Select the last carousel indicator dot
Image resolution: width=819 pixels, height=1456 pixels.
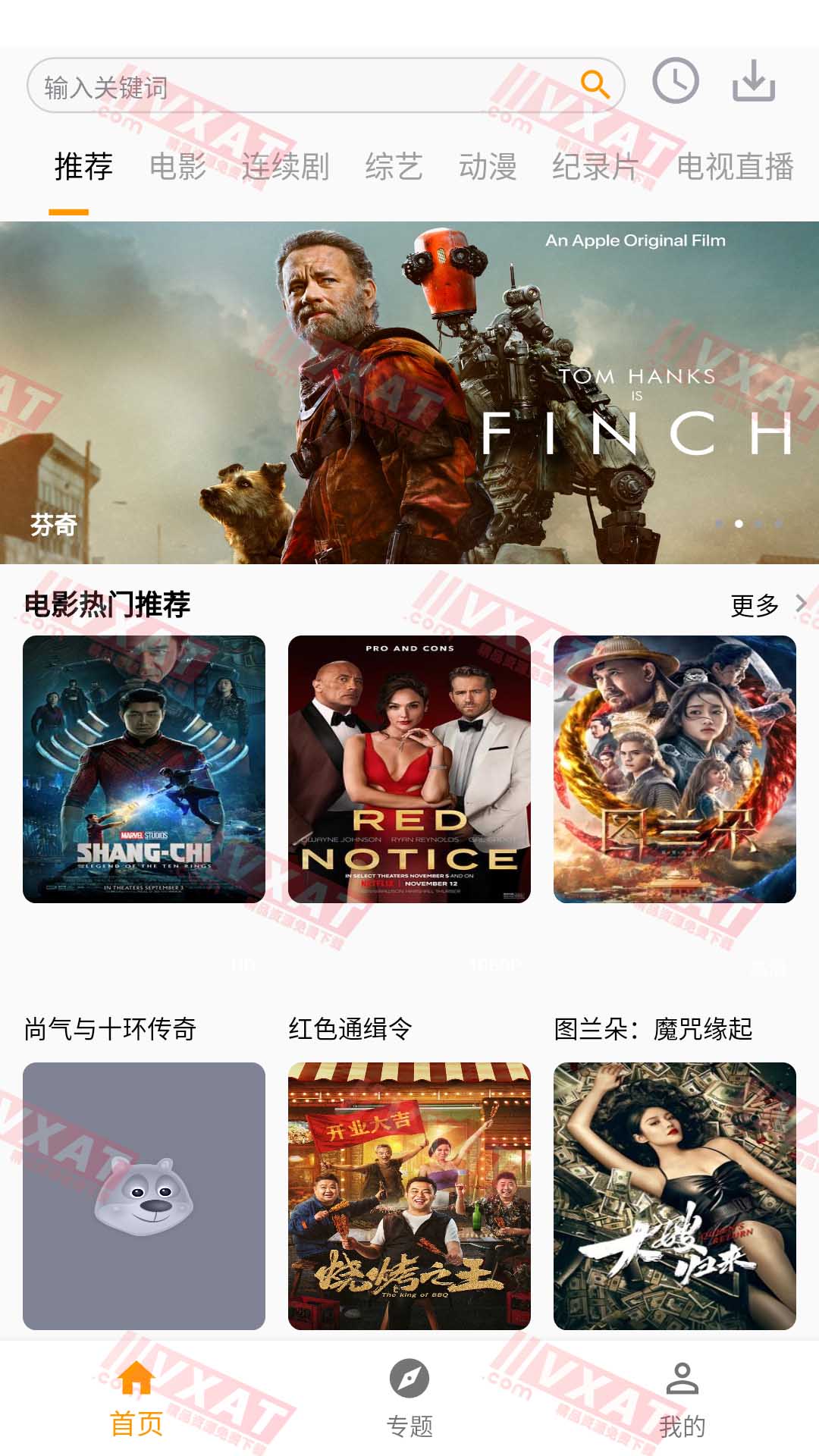click(779, 523)
